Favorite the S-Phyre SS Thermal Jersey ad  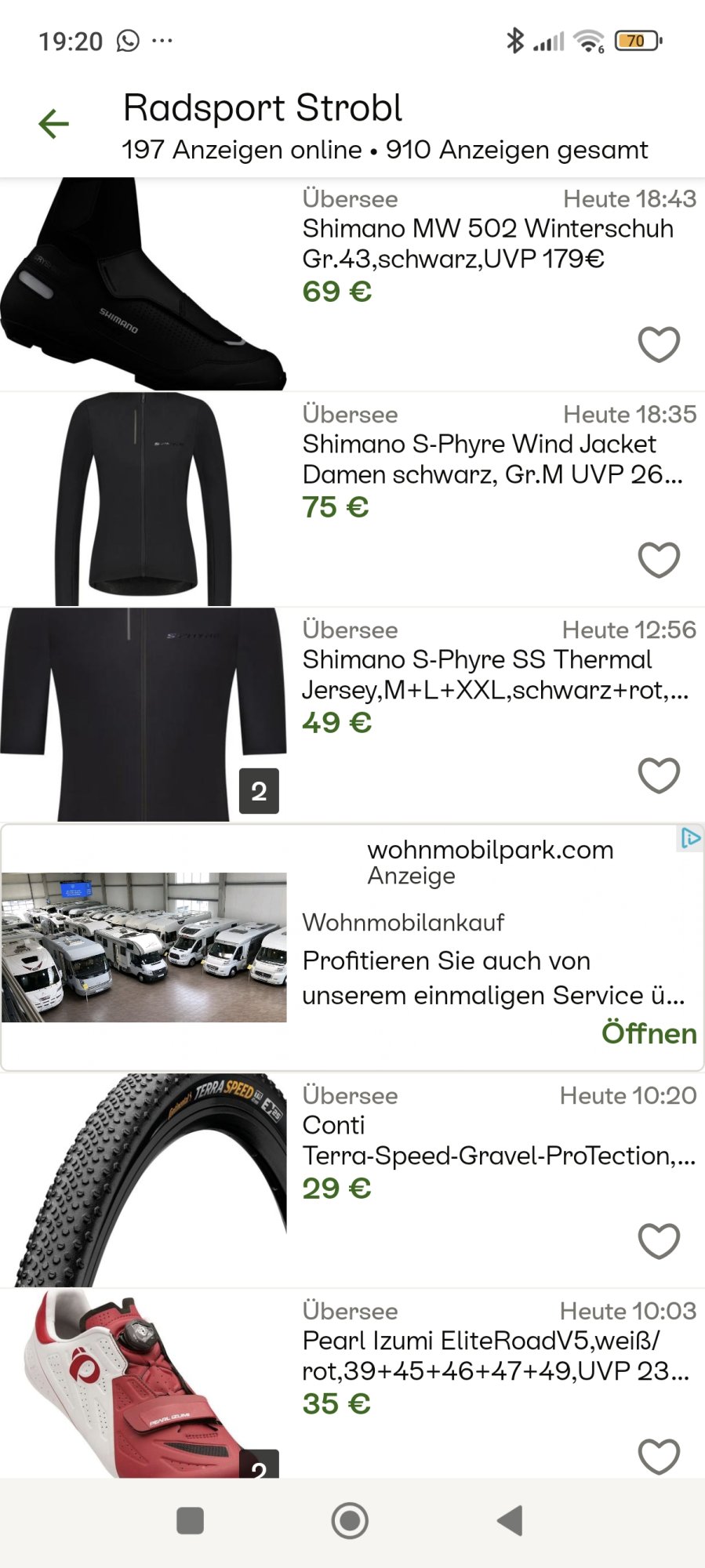[x=659, y=775]
